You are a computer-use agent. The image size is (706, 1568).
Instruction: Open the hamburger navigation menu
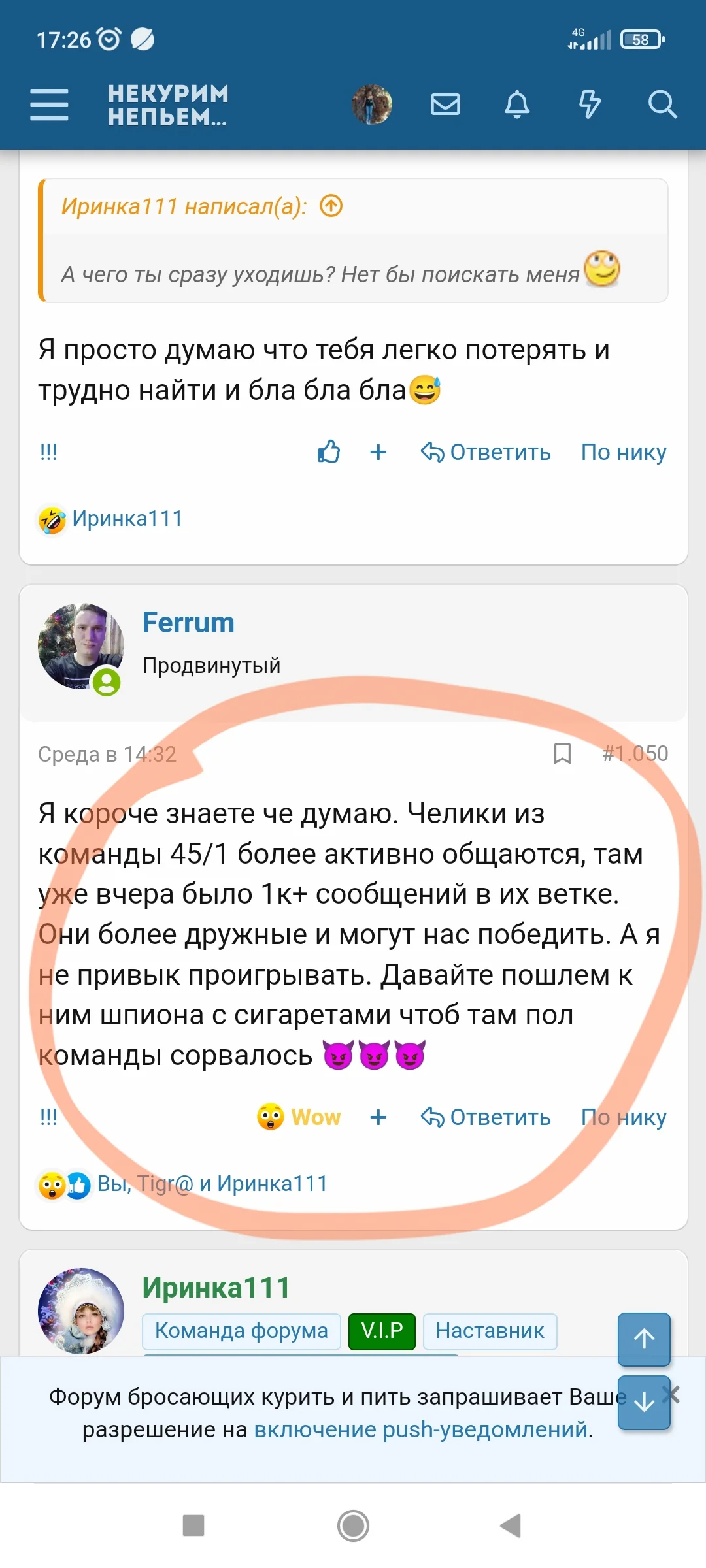click(49, 105)
